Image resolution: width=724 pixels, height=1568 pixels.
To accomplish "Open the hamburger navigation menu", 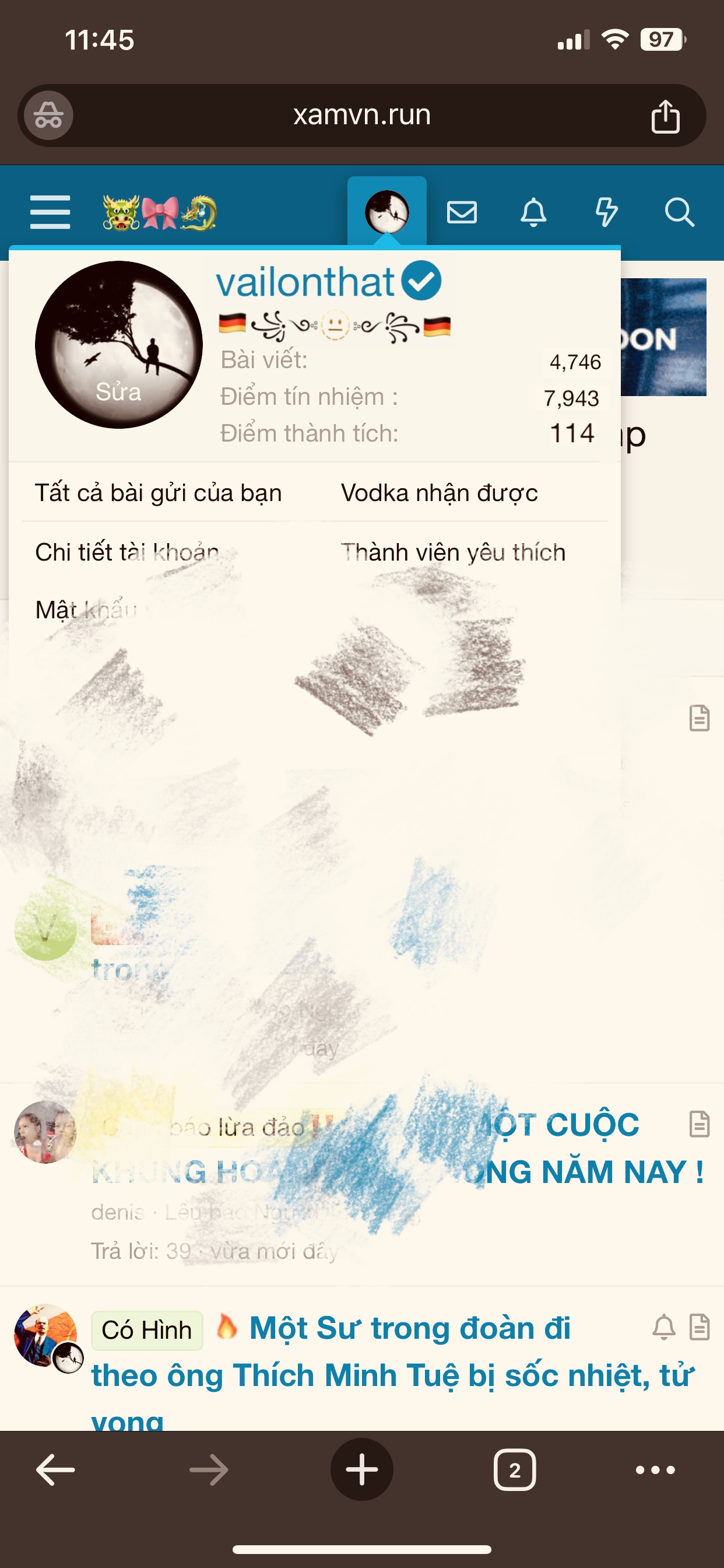I will [50, 212].
